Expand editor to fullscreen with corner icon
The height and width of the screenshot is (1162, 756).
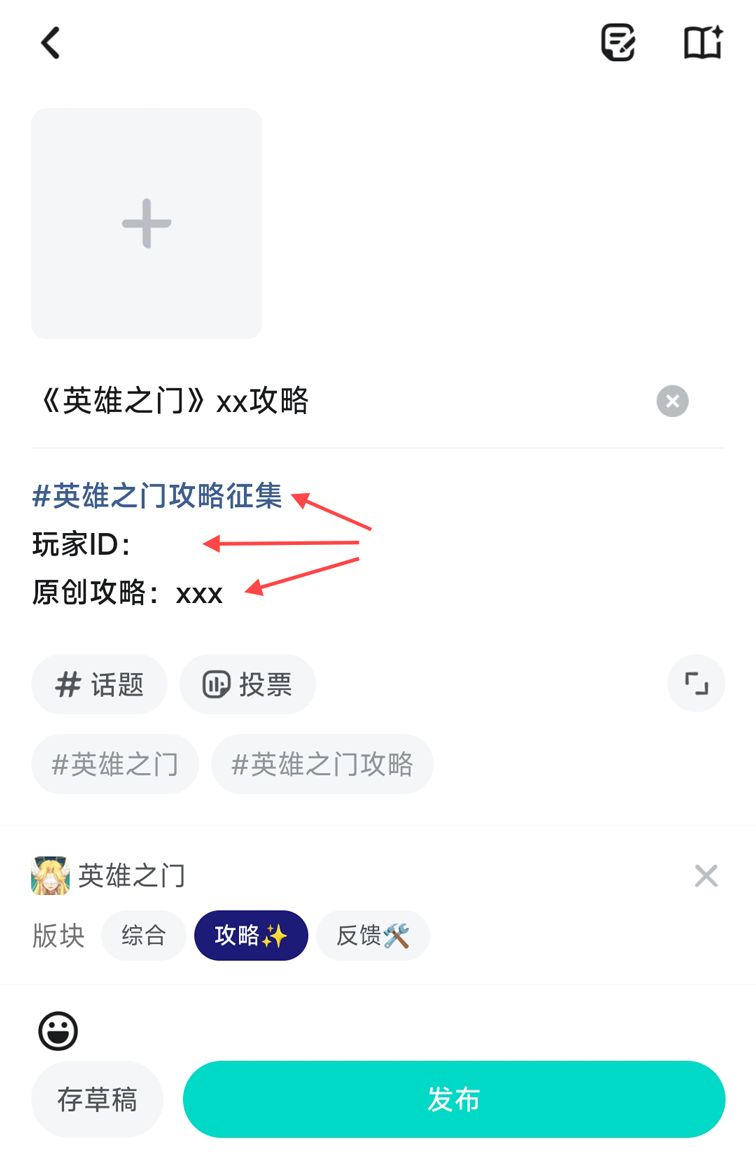(696, 684)
